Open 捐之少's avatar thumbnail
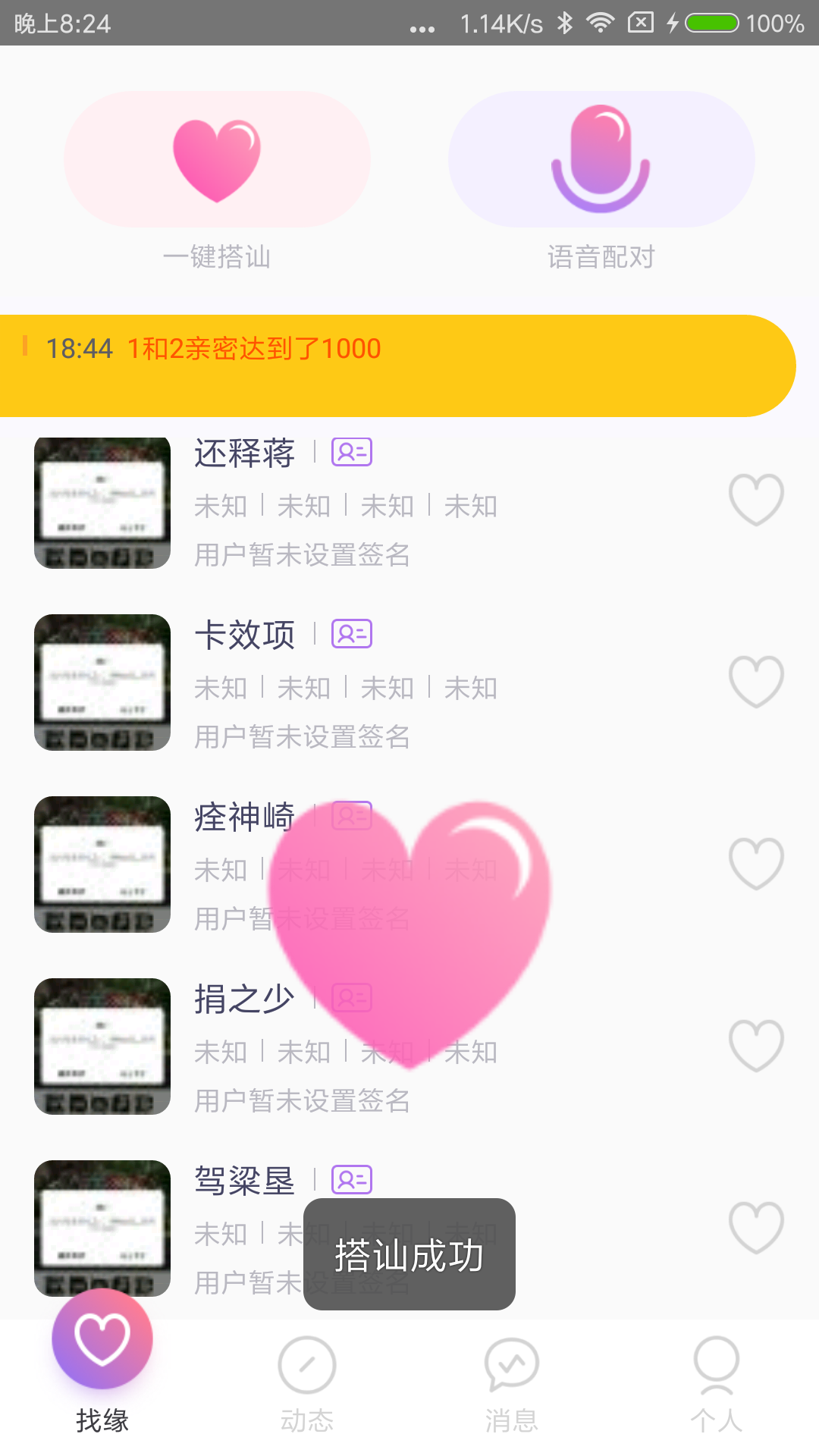 pos(102,1046)
